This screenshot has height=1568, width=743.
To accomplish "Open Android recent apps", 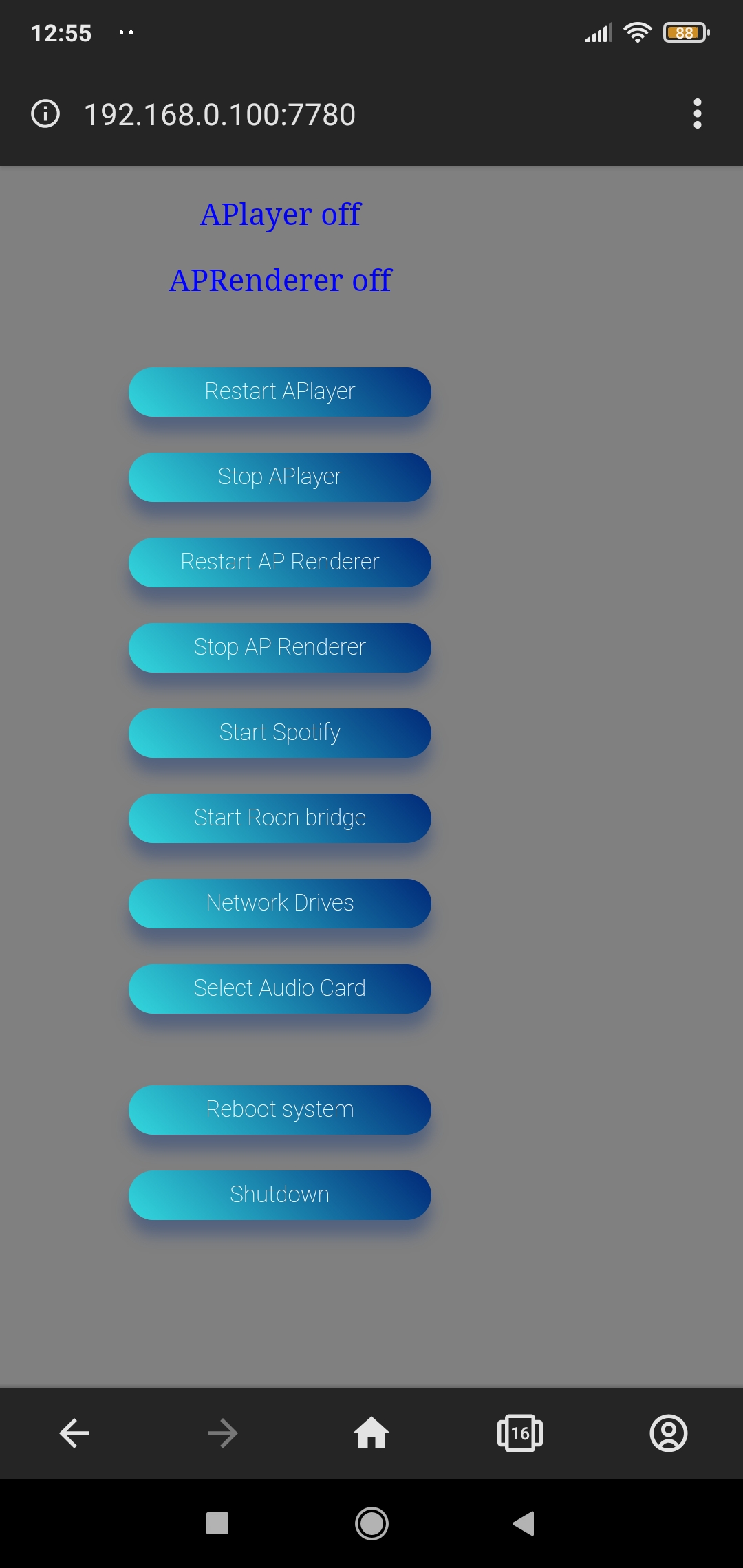I will [x=217, y=1523].
